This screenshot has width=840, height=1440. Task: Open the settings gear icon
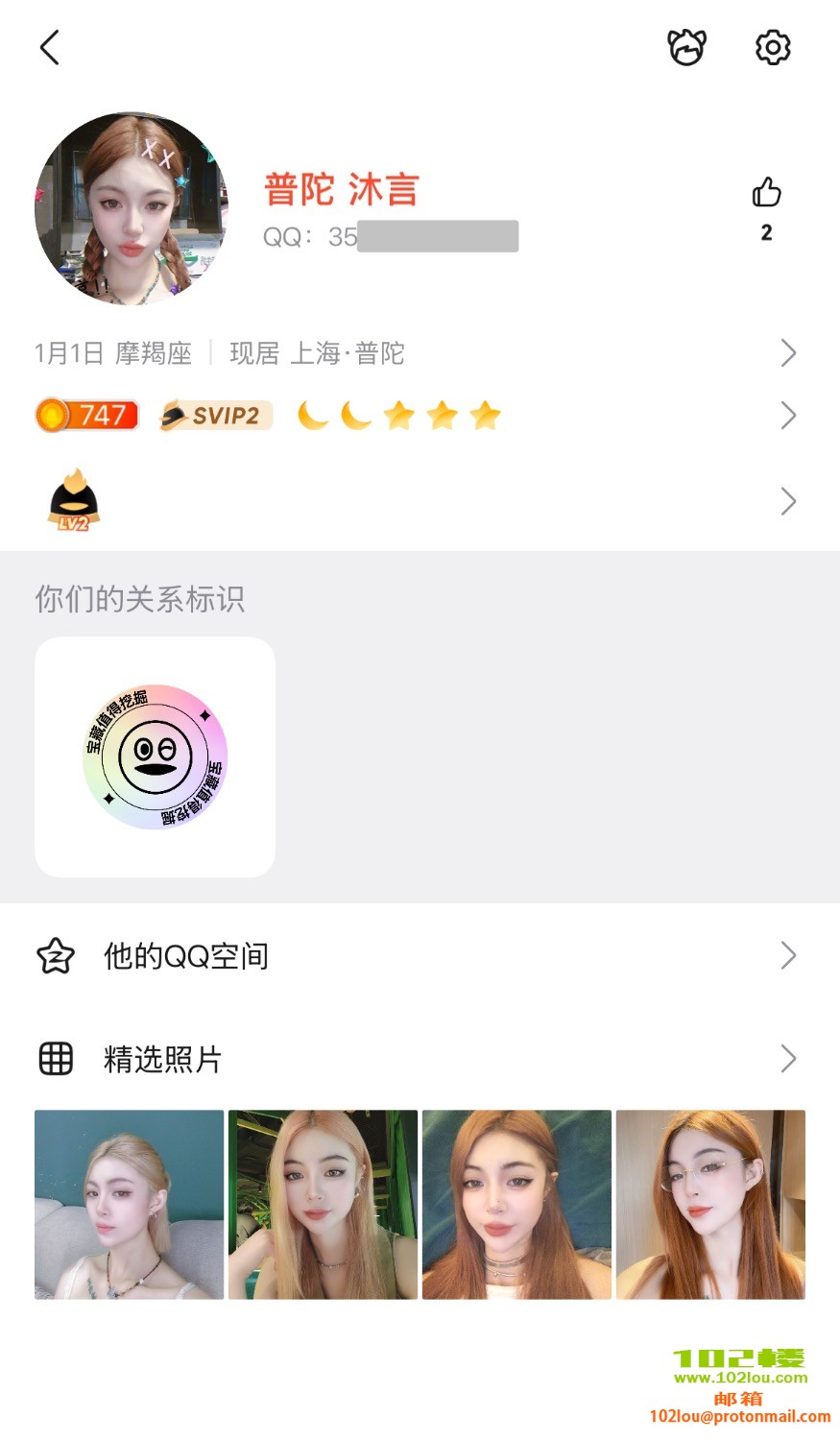[x=772, y=47]
